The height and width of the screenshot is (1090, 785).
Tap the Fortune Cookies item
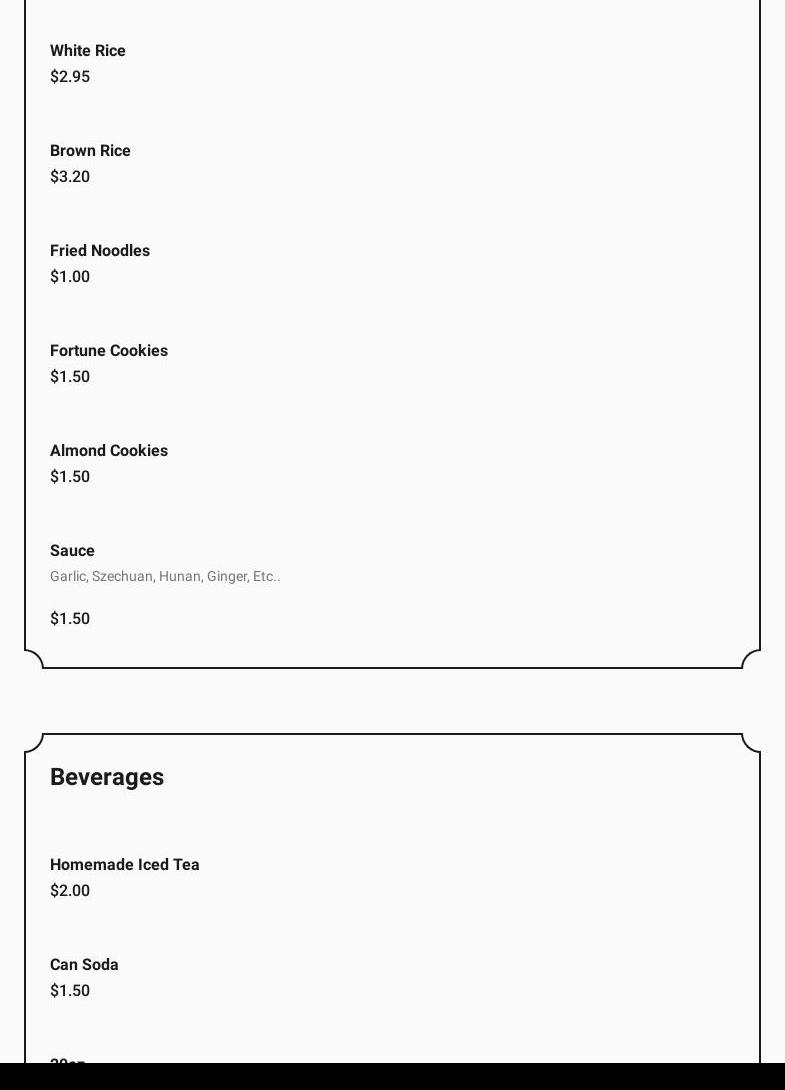coord(109,351)
